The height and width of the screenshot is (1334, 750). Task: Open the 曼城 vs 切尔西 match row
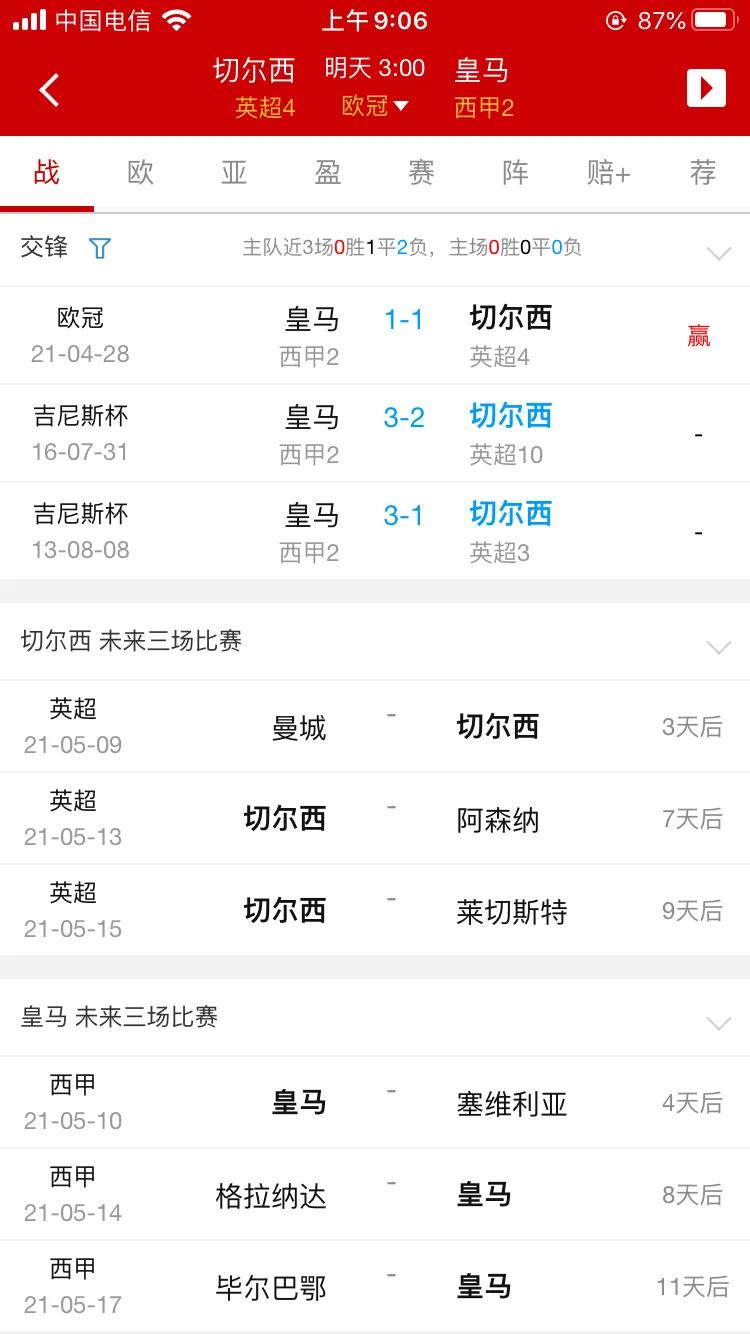(x=375, y=727)
